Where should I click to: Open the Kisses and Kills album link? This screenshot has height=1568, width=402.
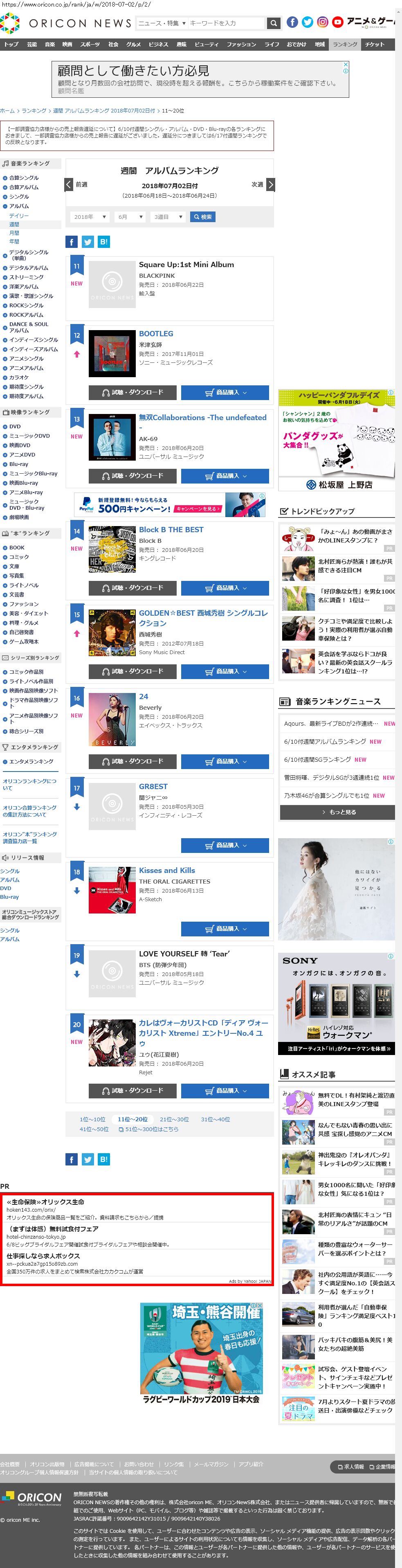click(166, 871)
